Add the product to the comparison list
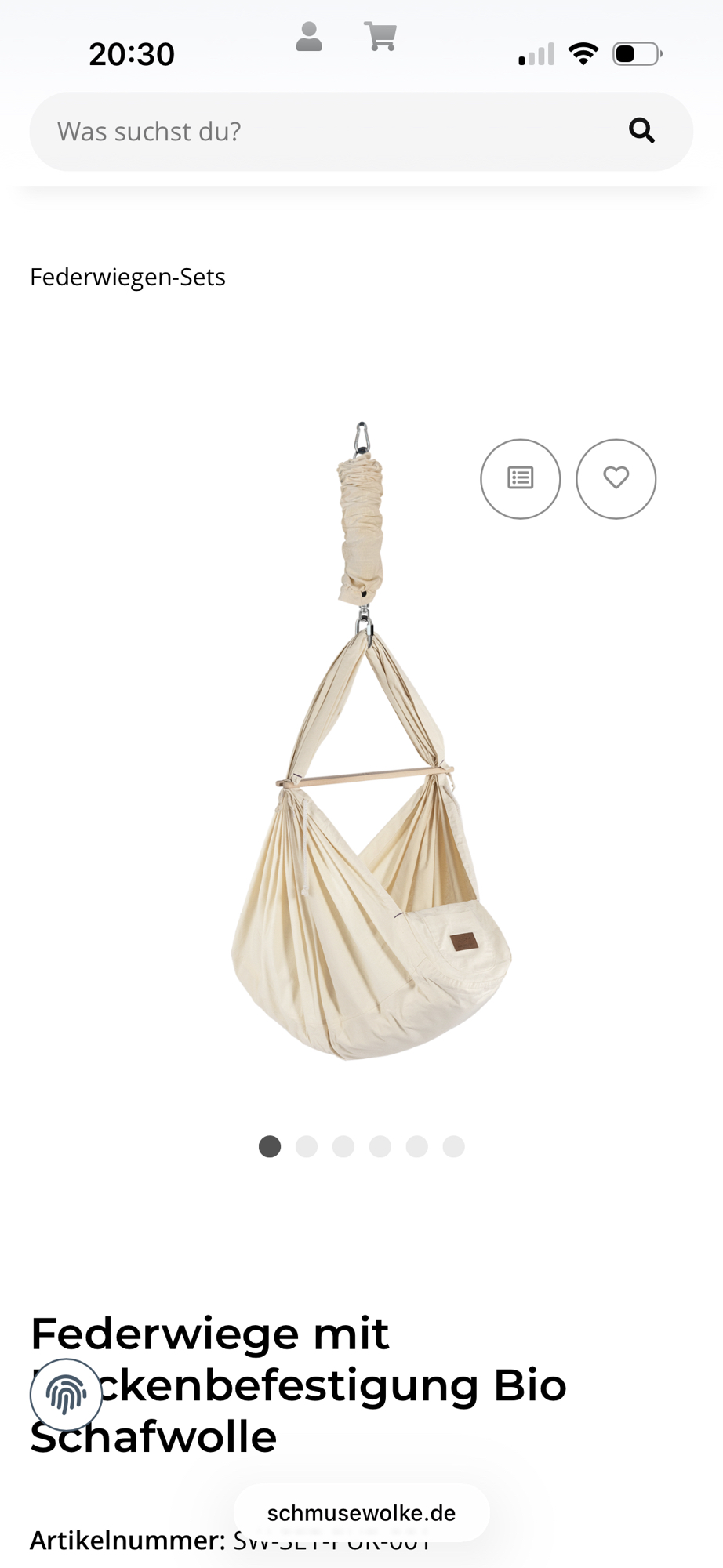Viewport: 723px width, 1568px height. click(x=521, y=478)
